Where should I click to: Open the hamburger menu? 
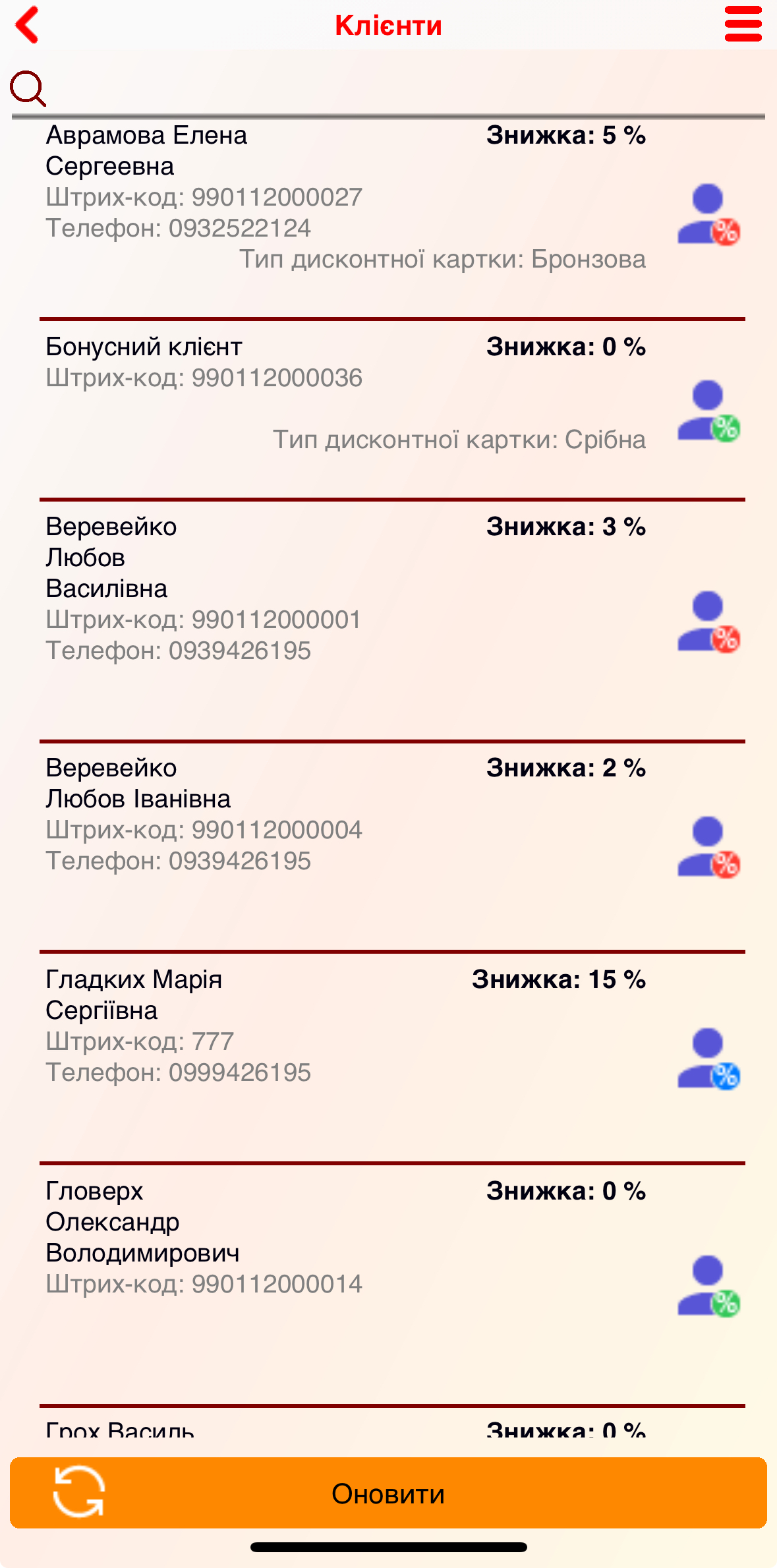[x=742, y=25]
